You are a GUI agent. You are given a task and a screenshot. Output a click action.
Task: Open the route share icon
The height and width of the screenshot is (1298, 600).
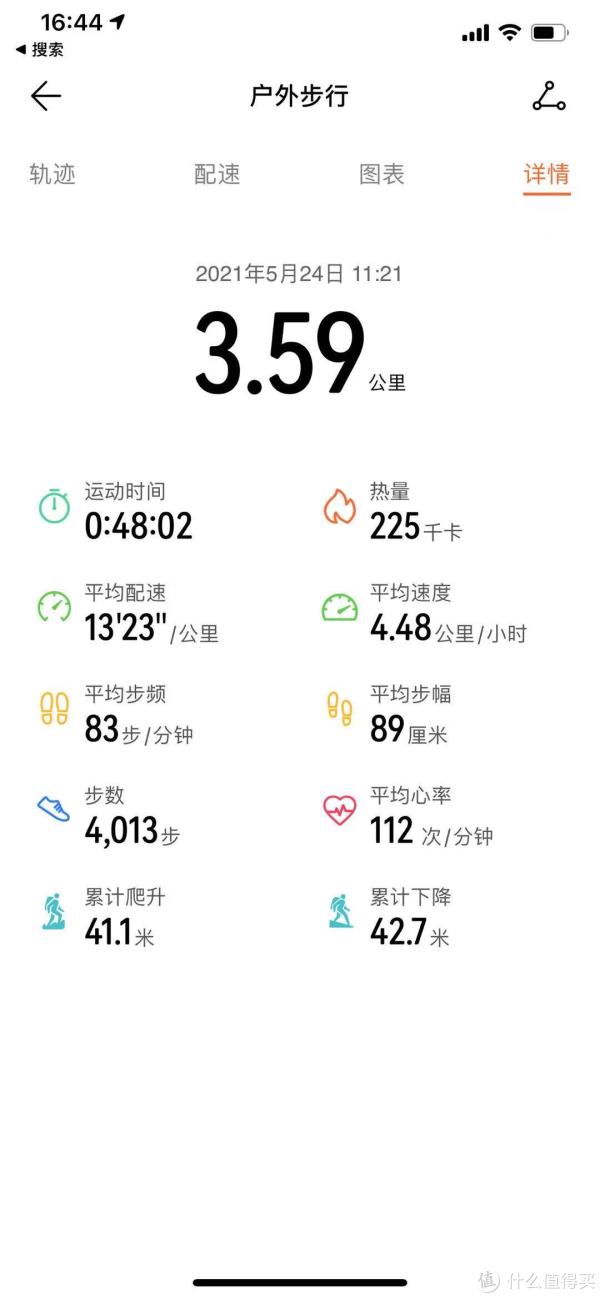(548, 96)
